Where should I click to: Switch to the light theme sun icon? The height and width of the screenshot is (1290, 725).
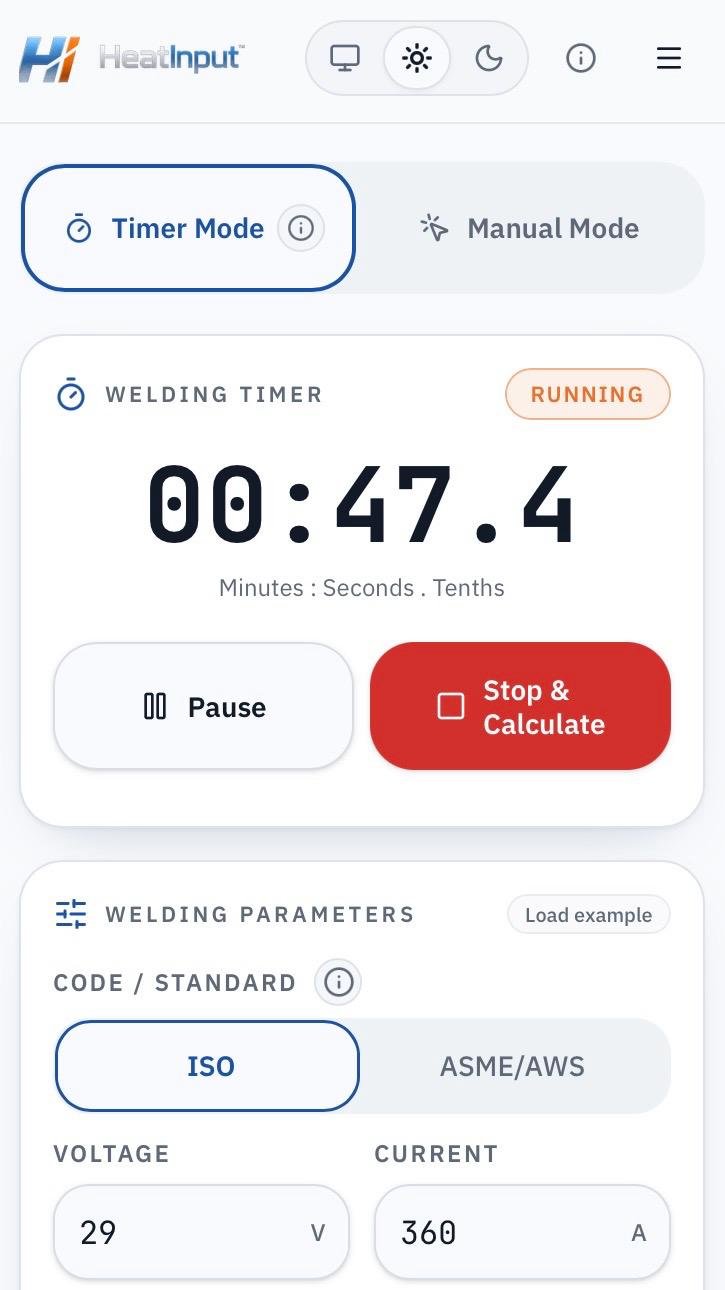coord(417,58)
